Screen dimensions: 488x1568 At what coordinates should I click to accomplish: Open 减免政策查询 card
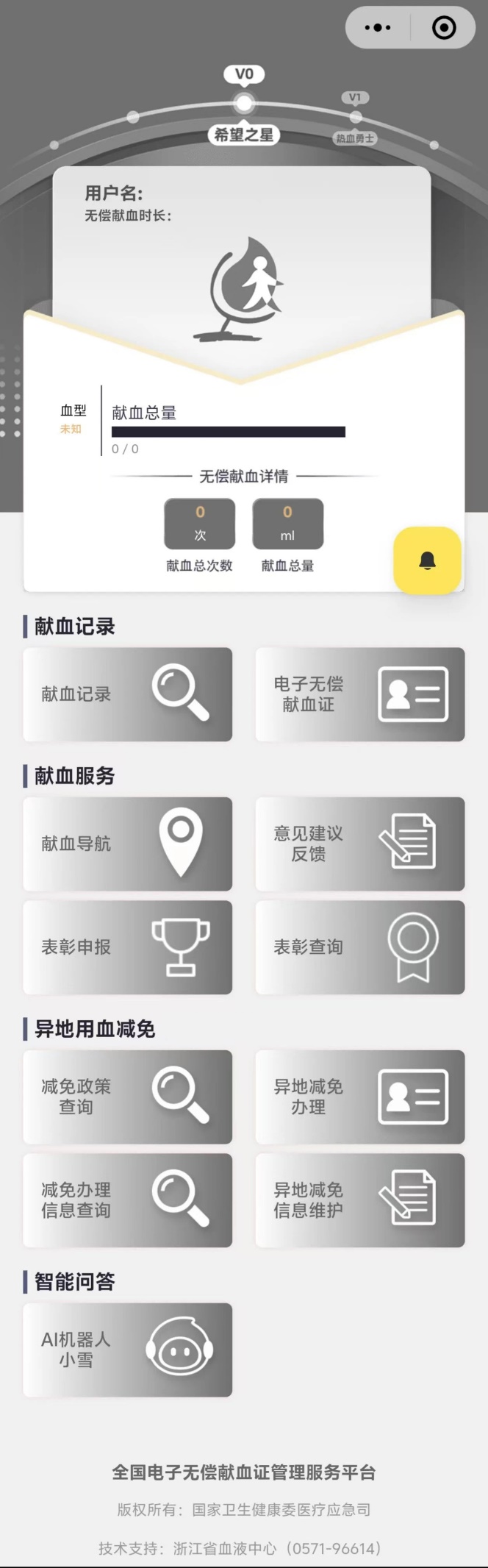pyautogui.click(x=128, y=1097)
